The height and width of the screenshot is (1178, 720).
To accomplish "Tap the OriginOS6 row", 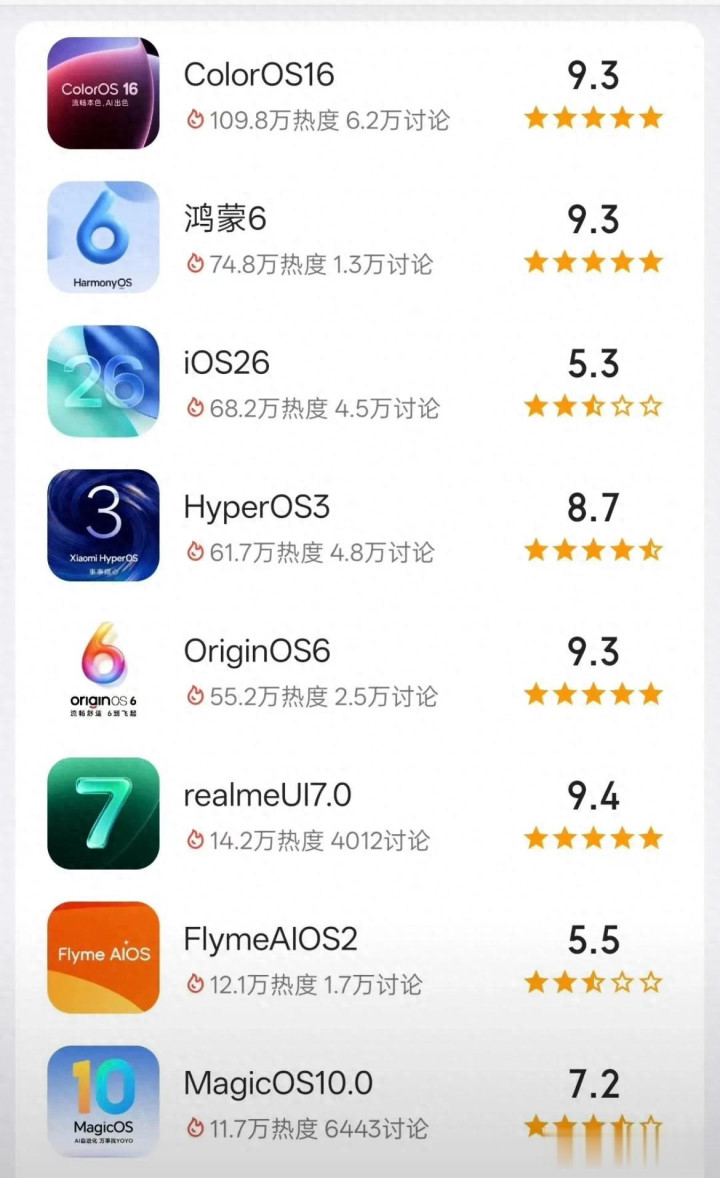I will click(x=256, y=651).
